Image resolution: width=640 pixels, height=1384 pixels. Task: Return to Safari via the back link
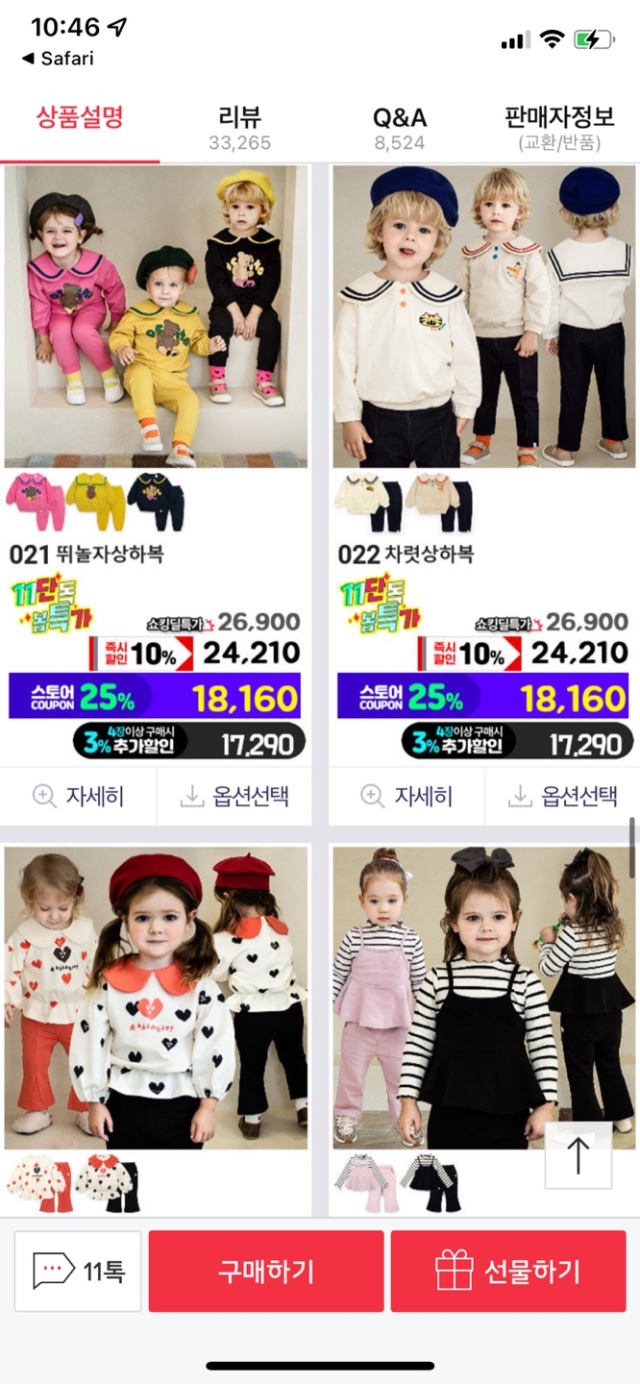point(58,58)
